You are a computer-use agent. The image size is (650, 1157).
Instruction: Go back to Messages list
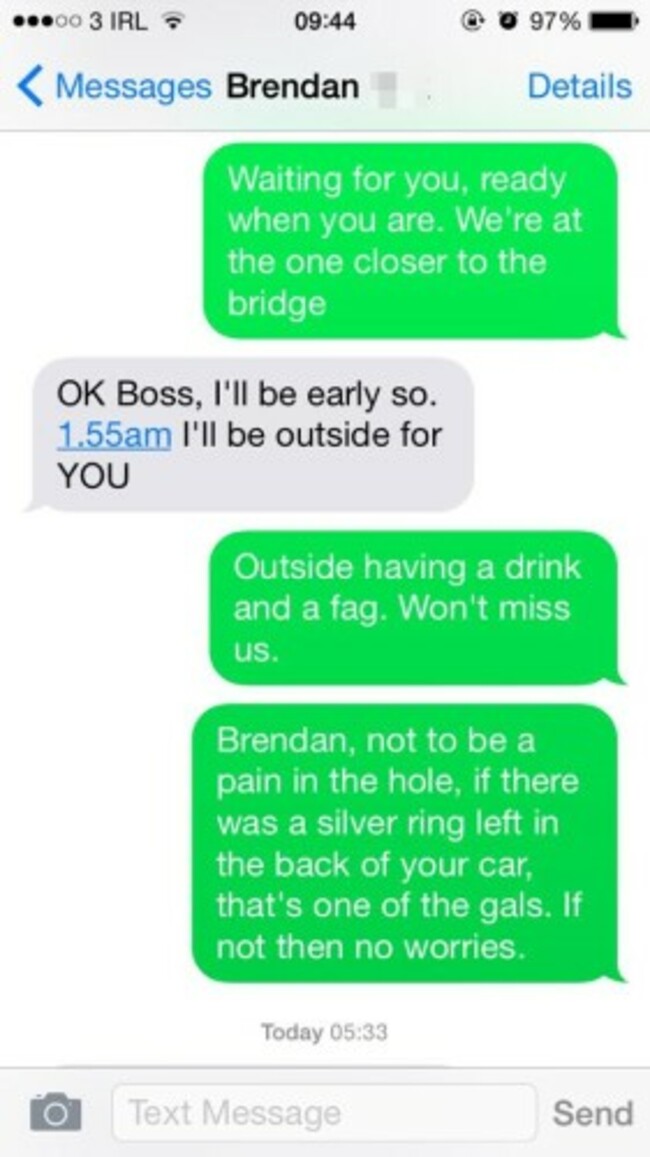click(113, 87)
